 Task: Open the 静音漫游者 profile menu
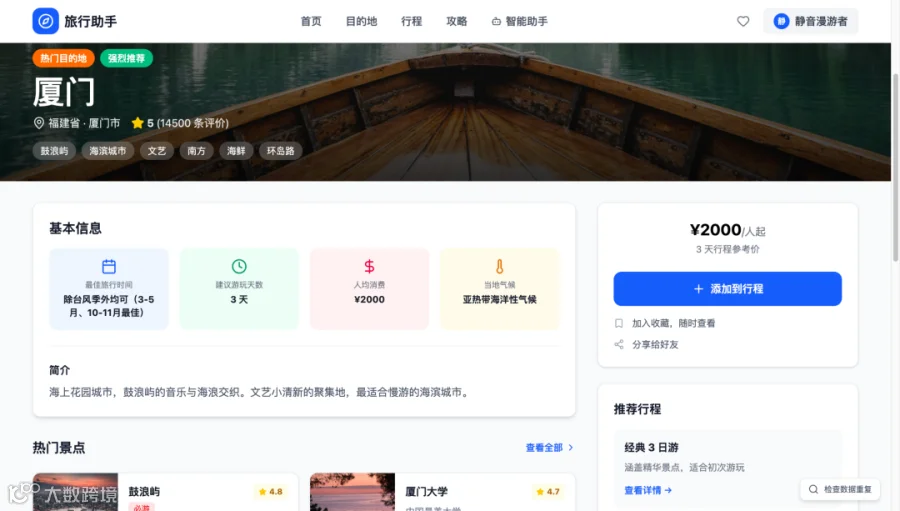point(810,21)
